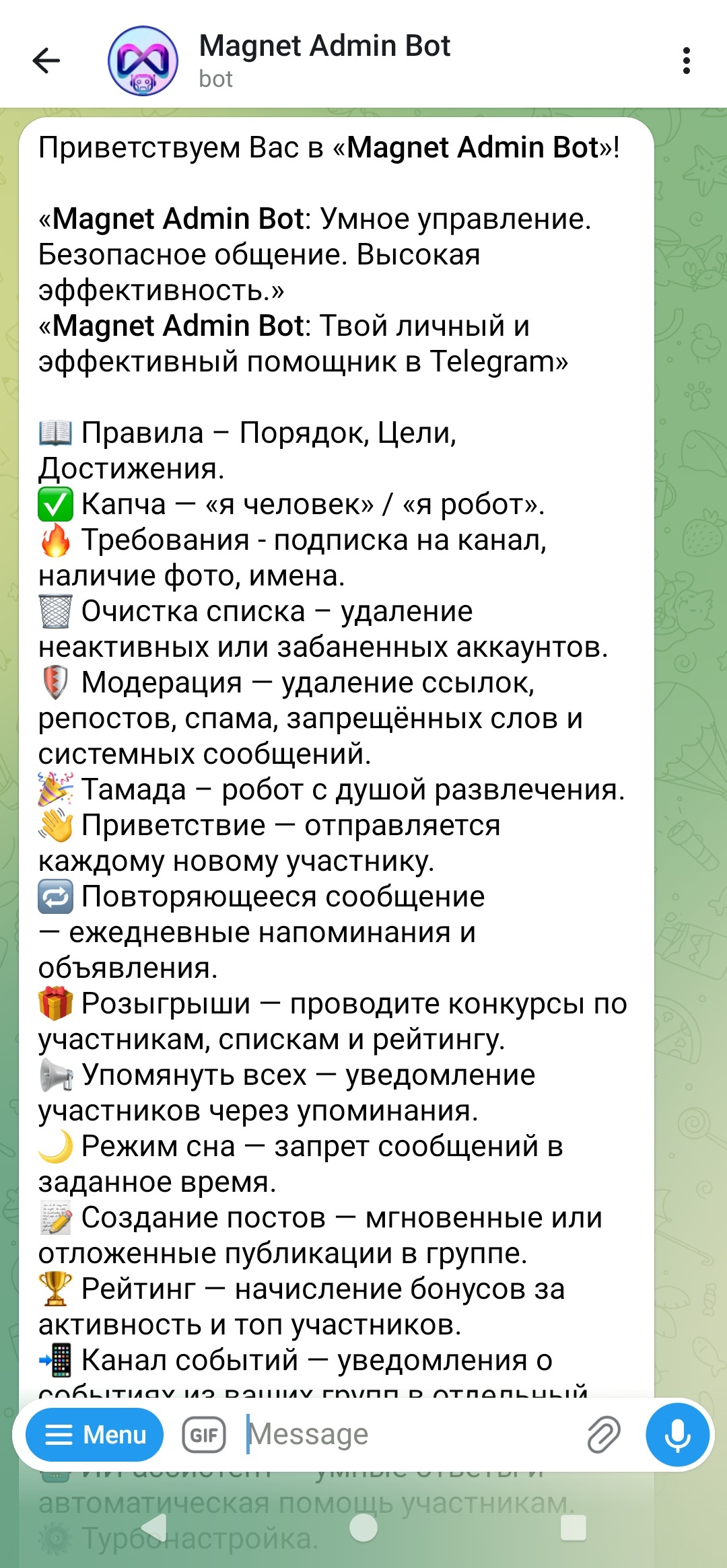Open recent apps with the square button
727x1568 pixels.
point(574,1527)
